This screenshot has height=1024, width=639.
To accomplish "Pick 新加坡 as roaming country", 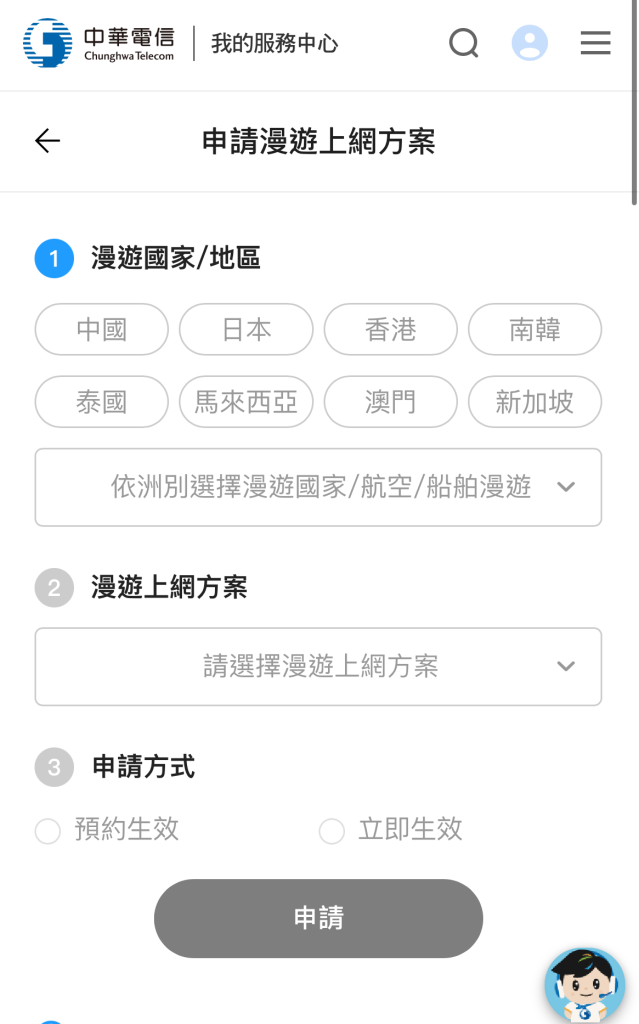I will 535,402.
